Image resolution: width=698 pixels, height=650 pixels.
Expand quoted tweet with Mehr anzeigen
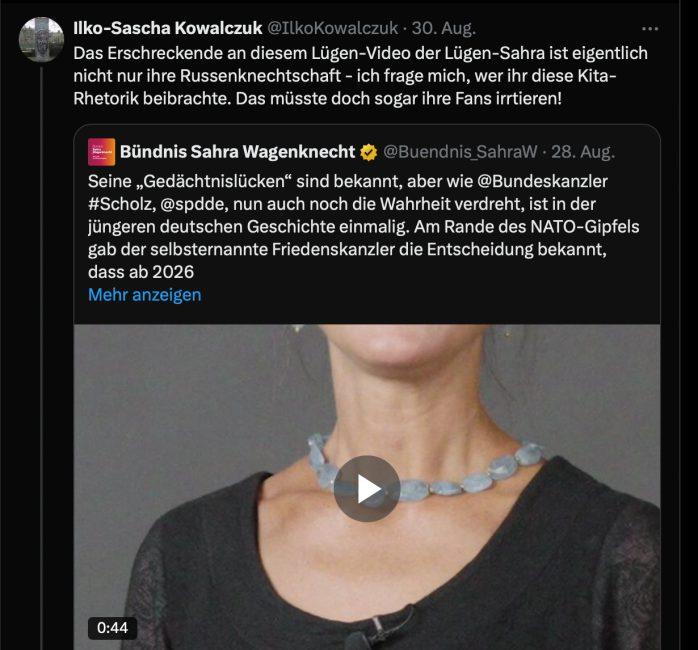click(144, 294)
